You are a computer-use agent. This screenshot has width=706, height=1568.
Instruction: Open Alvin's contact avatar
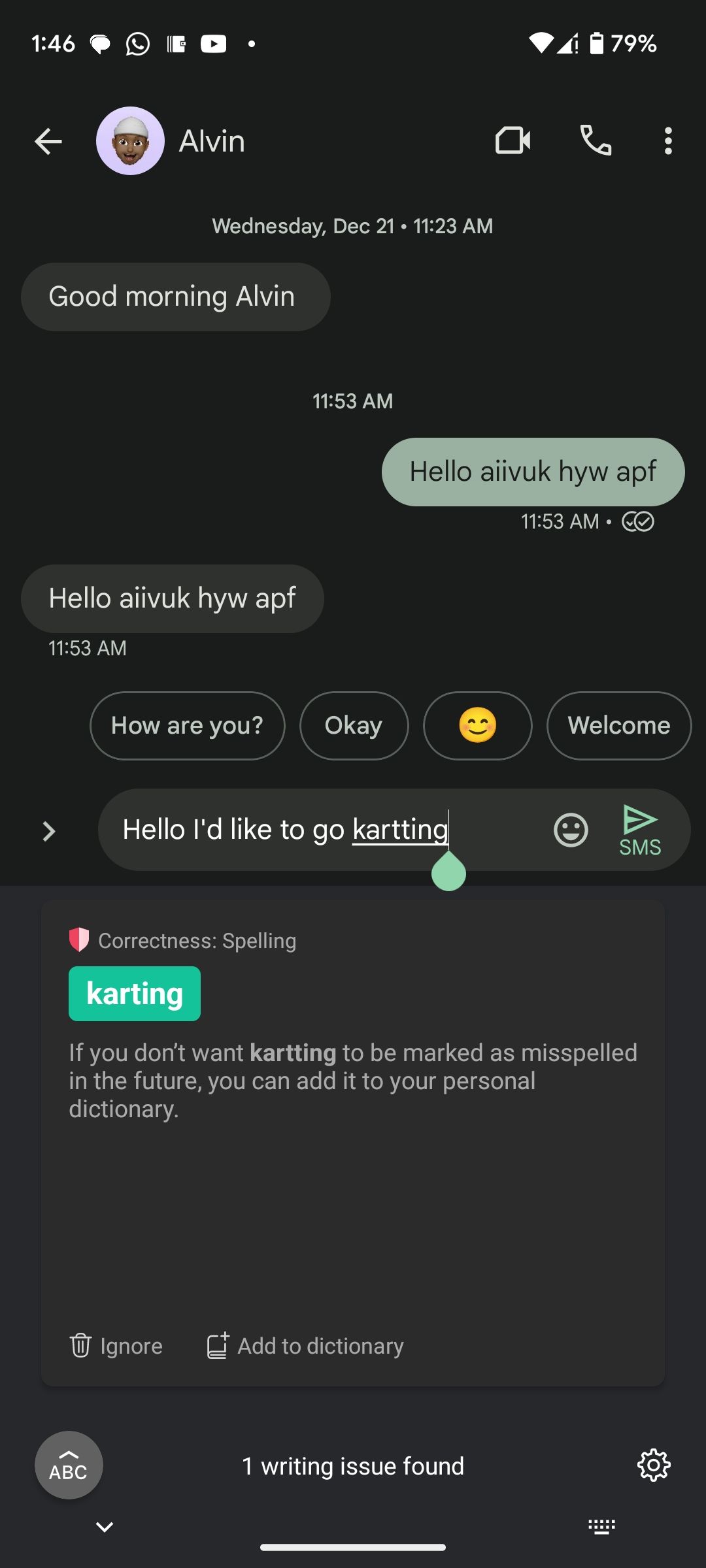tap(130, 141)
